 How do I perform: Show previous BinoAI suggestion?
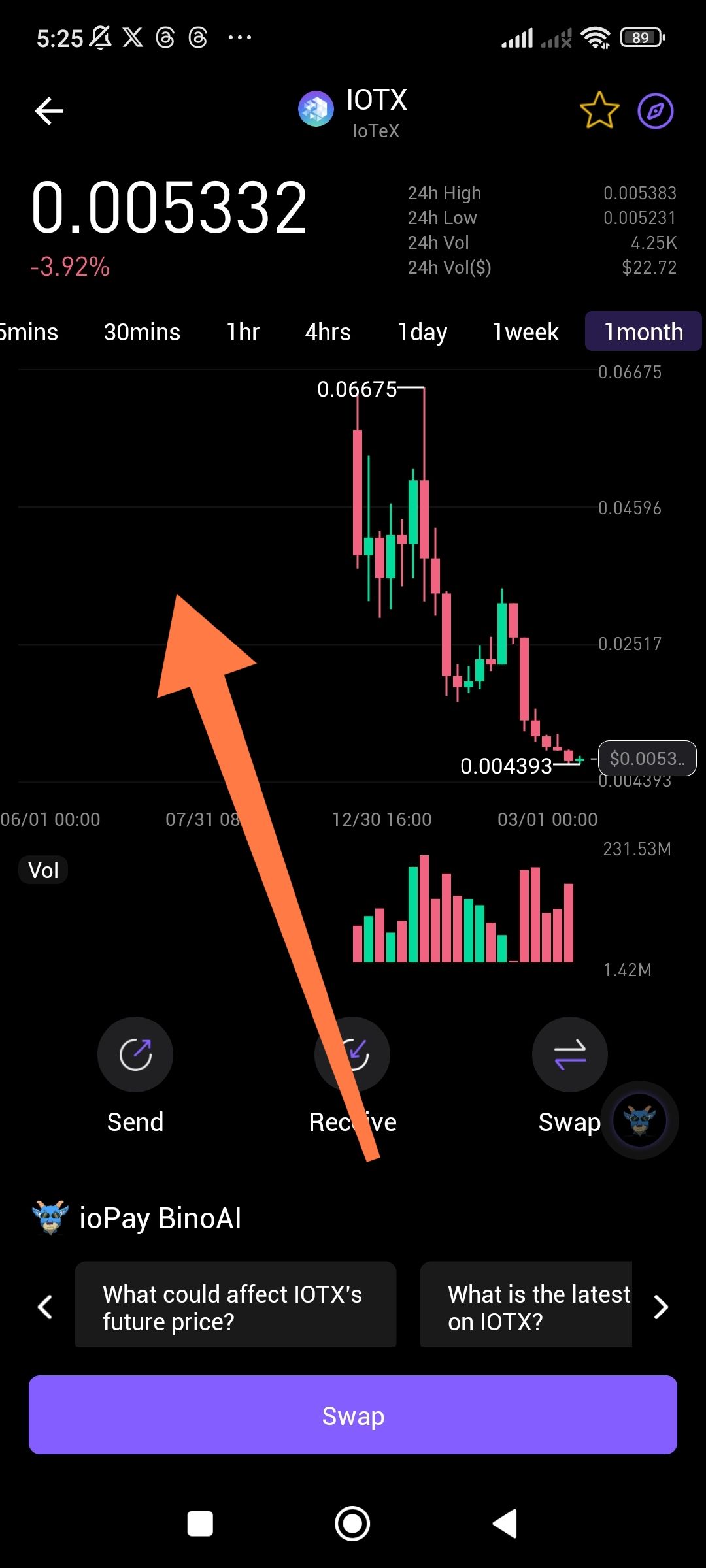point(45,1307)
